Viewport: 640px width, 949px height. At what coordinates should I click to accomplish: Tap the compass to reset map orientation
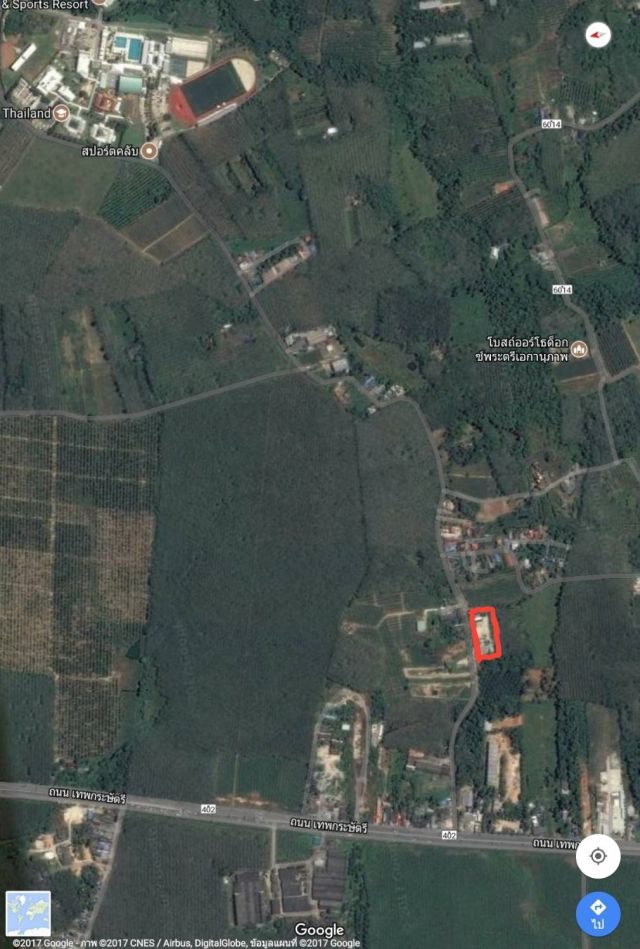(598, 35)
